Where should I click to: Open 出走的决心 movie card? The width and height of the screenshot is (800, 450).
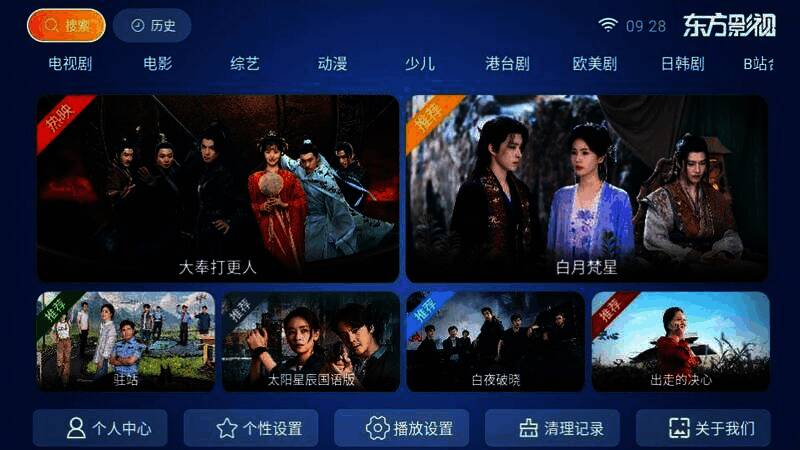[680, 341]
